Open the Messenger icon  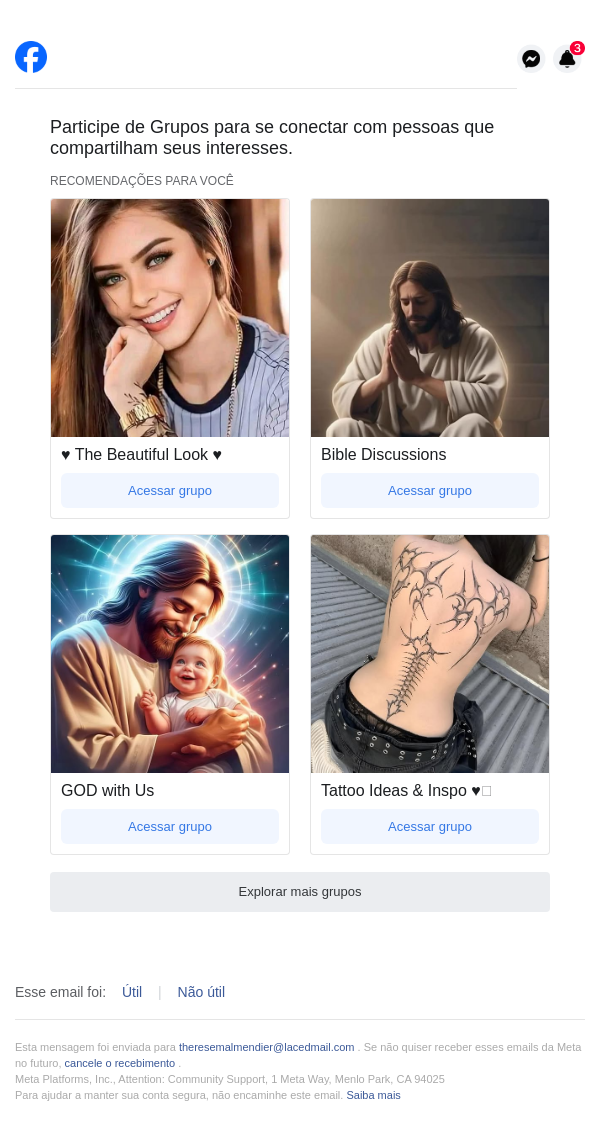coord(531,59)
